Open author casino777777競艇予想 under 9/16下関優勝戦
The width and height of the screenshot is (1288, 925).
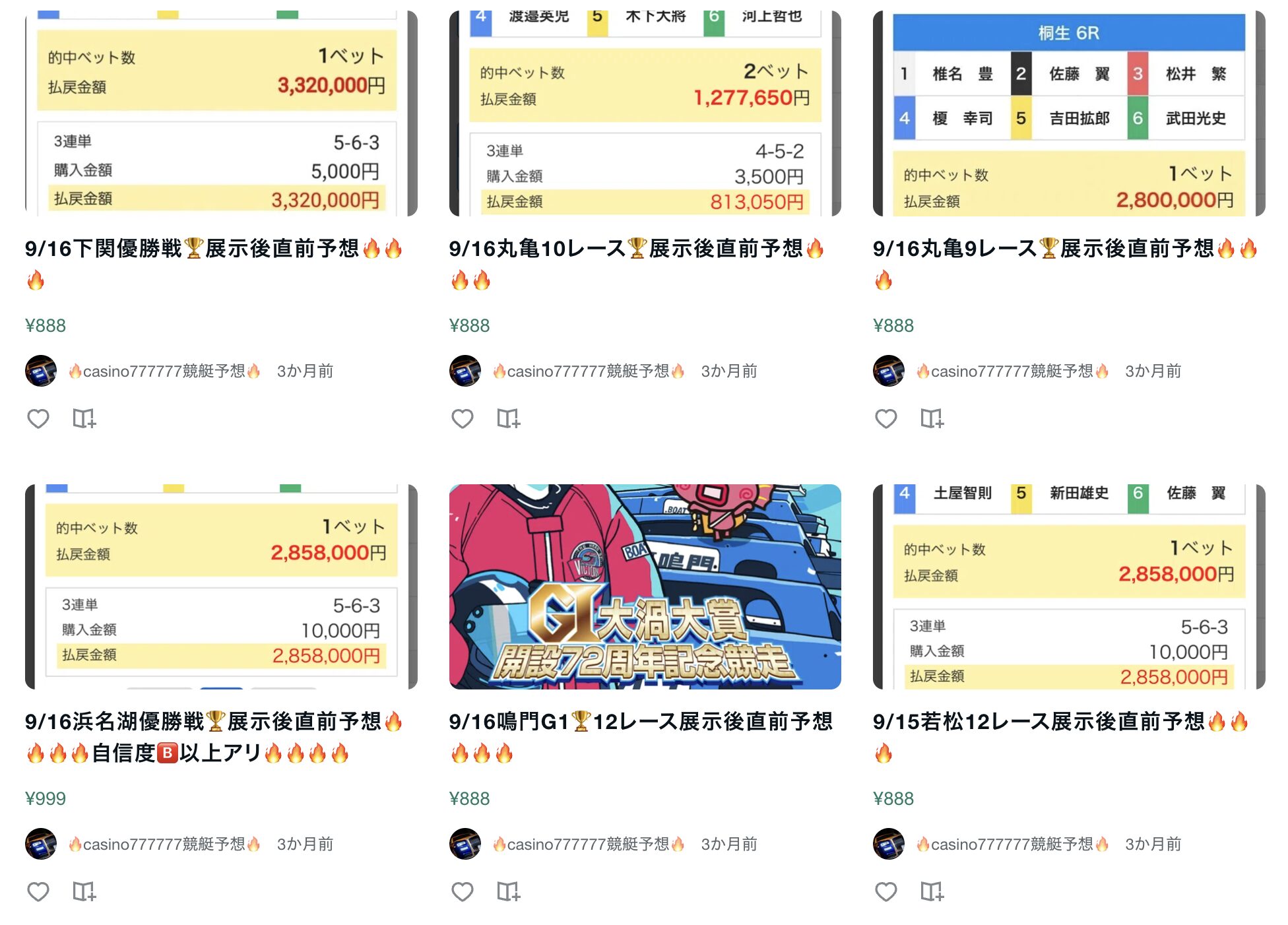[x=164, y=371]
